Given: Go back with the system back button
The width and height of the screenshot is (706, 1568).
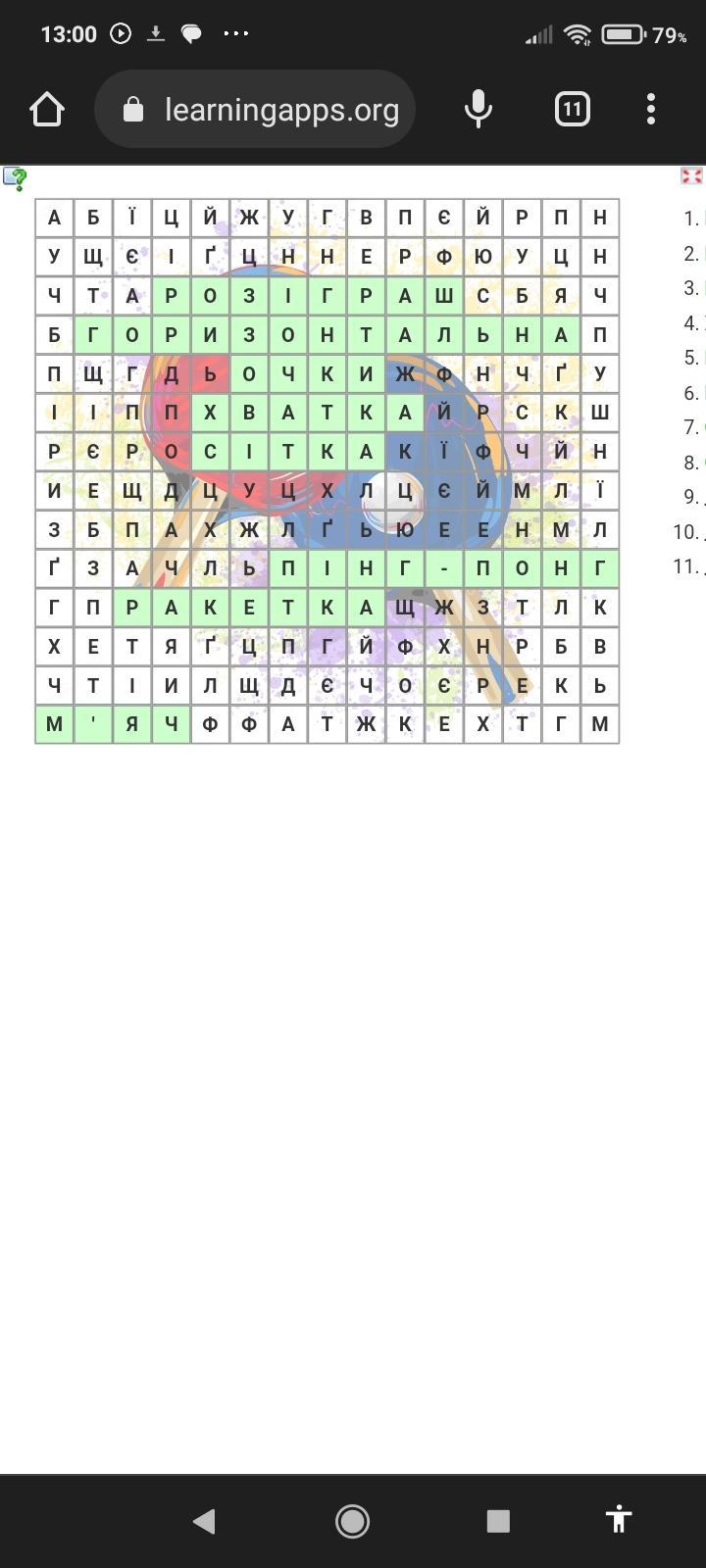Looking at the screenshot, I should [204, 1520].
